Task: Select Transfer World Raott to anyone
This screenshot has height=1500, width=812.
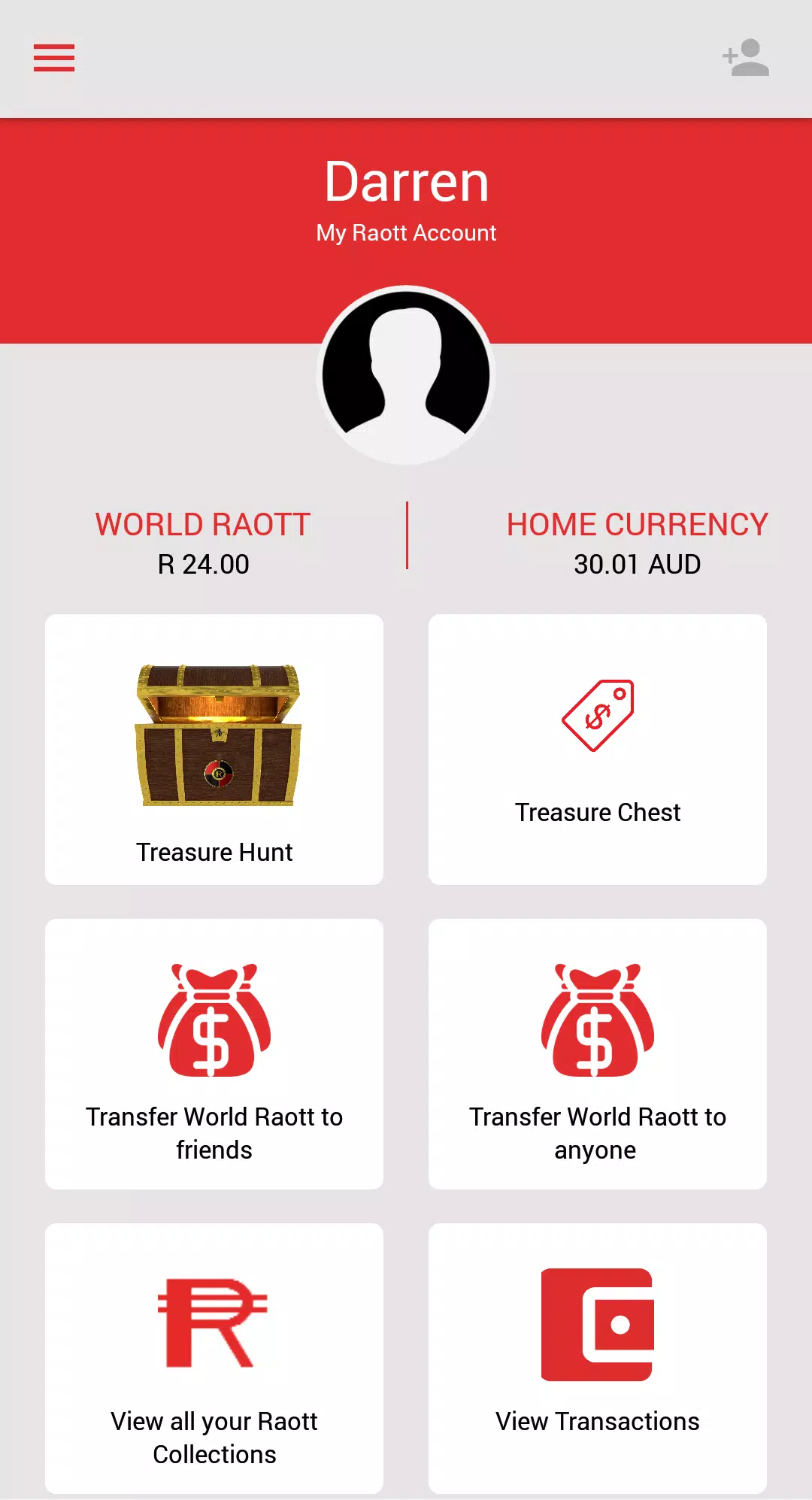Action: click(598, 1053)
